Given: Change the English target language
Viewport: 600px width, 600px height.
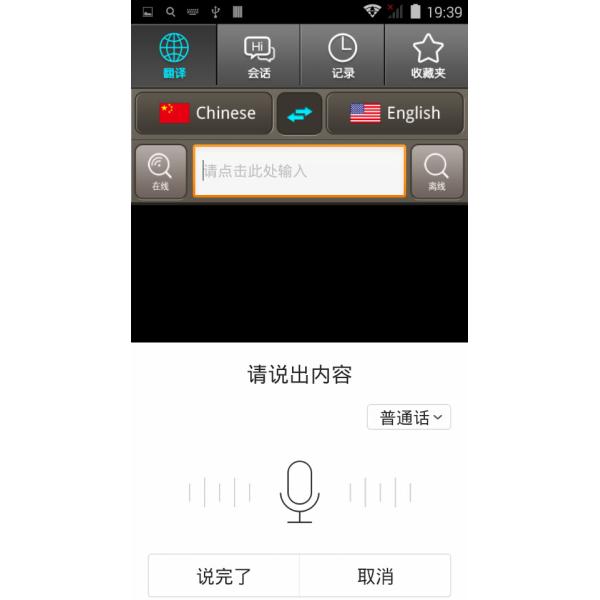Looking at the screenshot, I should point(395,113).
